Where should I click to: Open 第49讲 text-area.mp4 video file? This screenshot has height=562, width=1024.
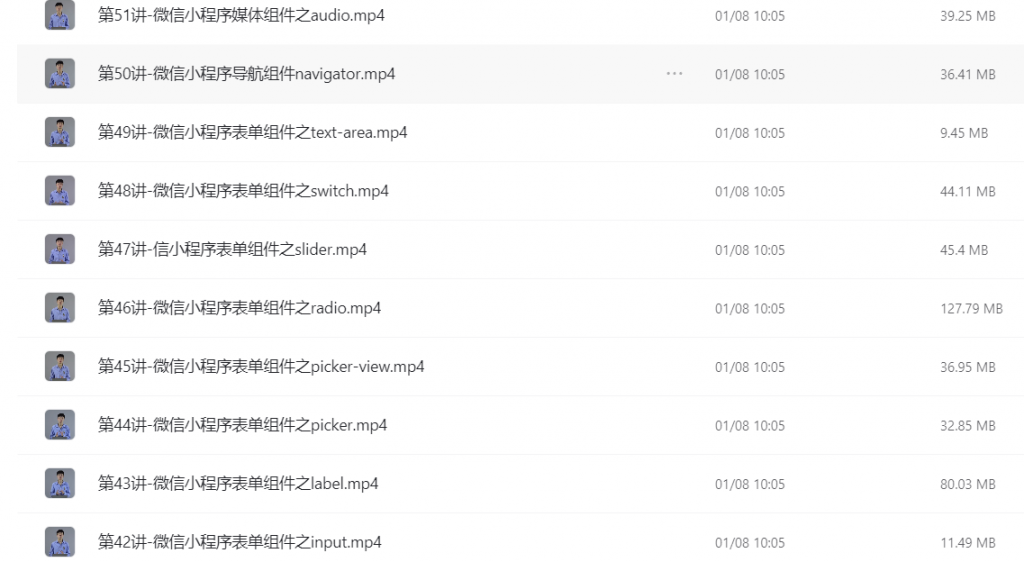252,133
